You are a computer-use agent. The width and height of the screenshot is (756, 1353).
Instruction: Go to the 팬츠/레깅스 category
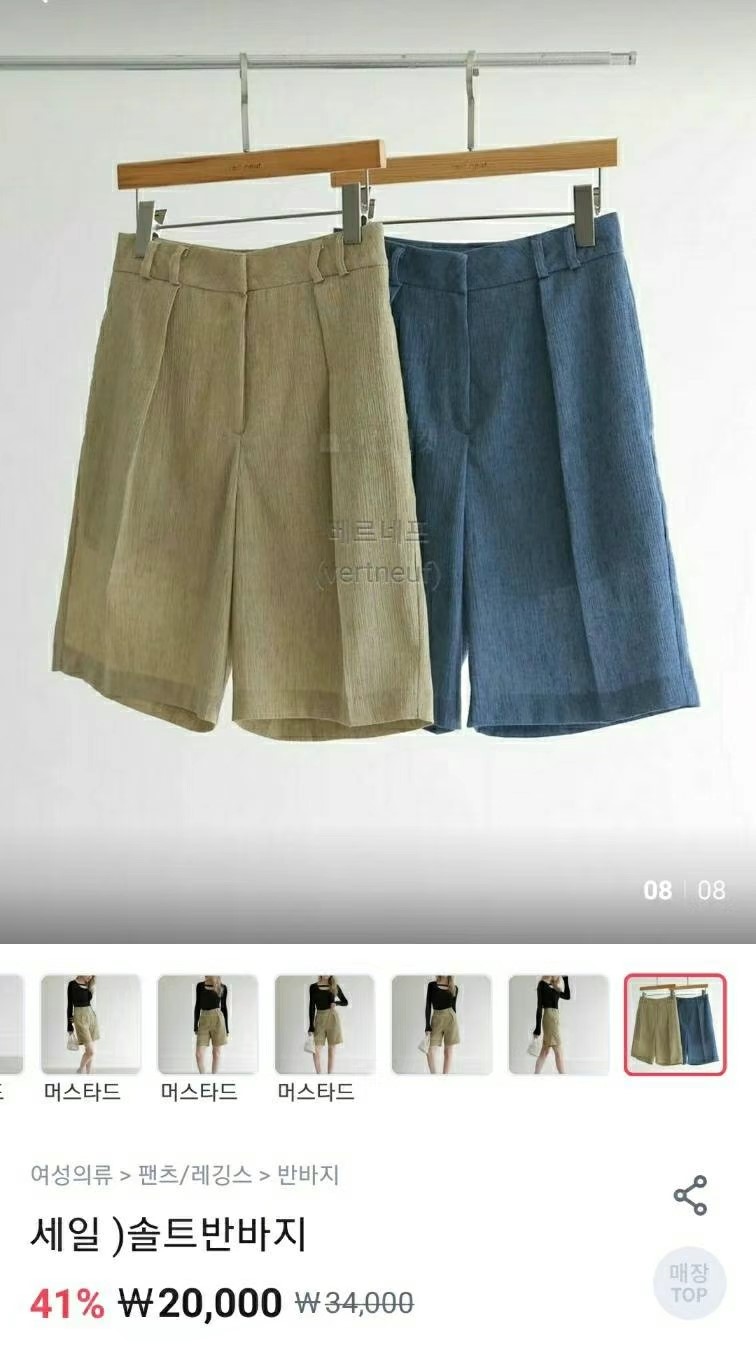point(196,1174)
